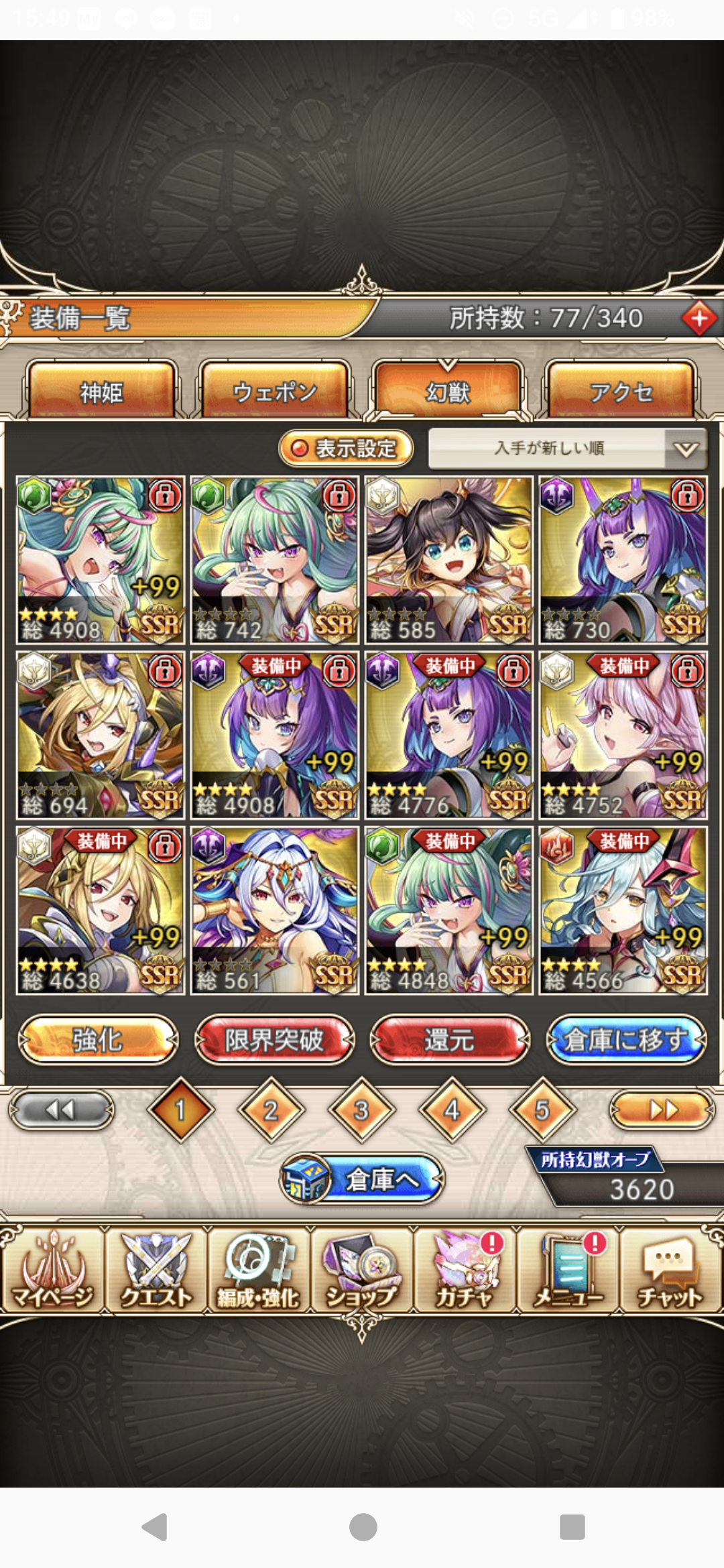Screen dimensions: 724x1568
Task: Tap the system back button
Action: tap(155, 1527)
